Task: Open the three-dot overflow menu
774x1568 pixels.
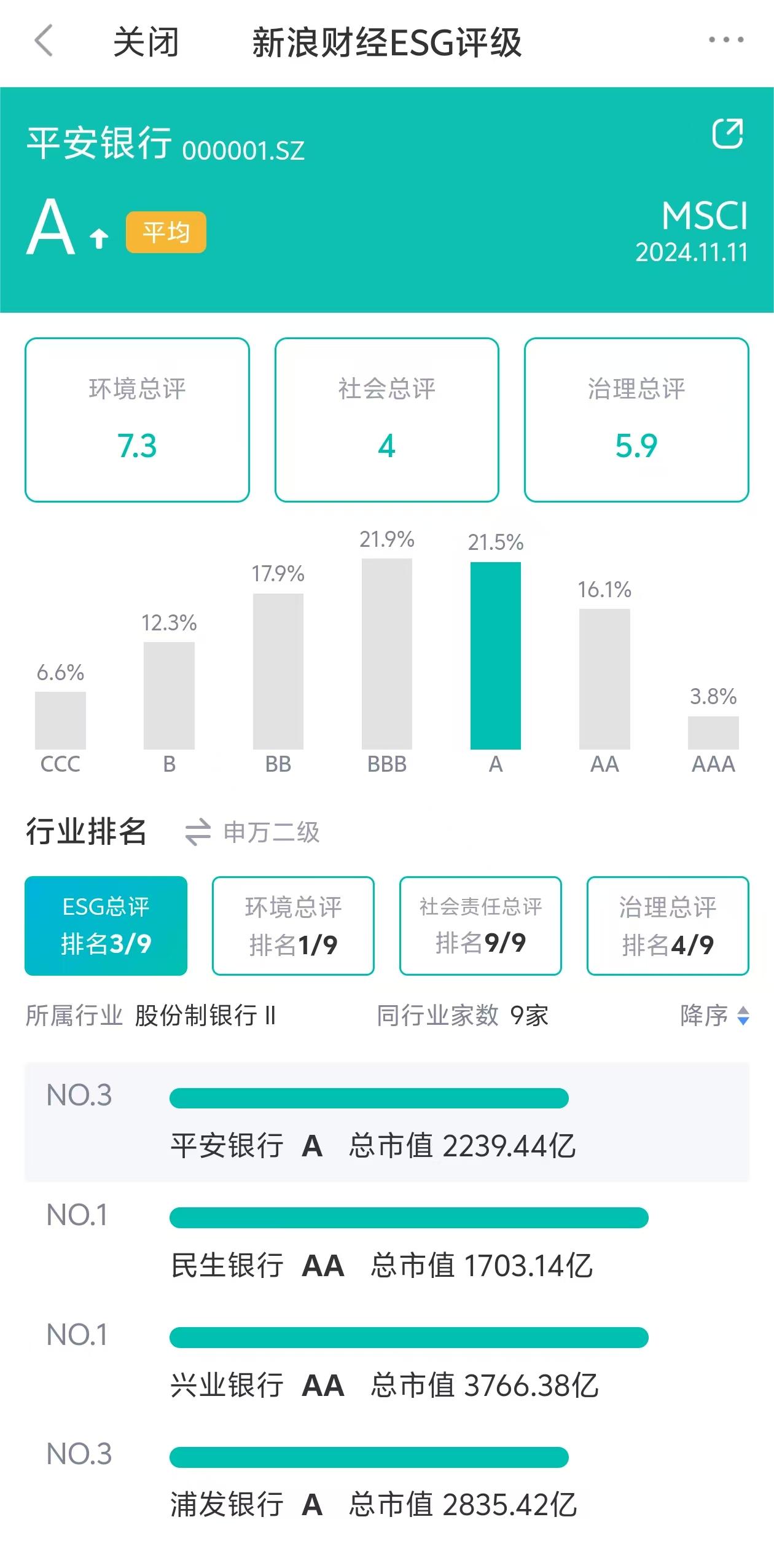Action: click(725, 41)
